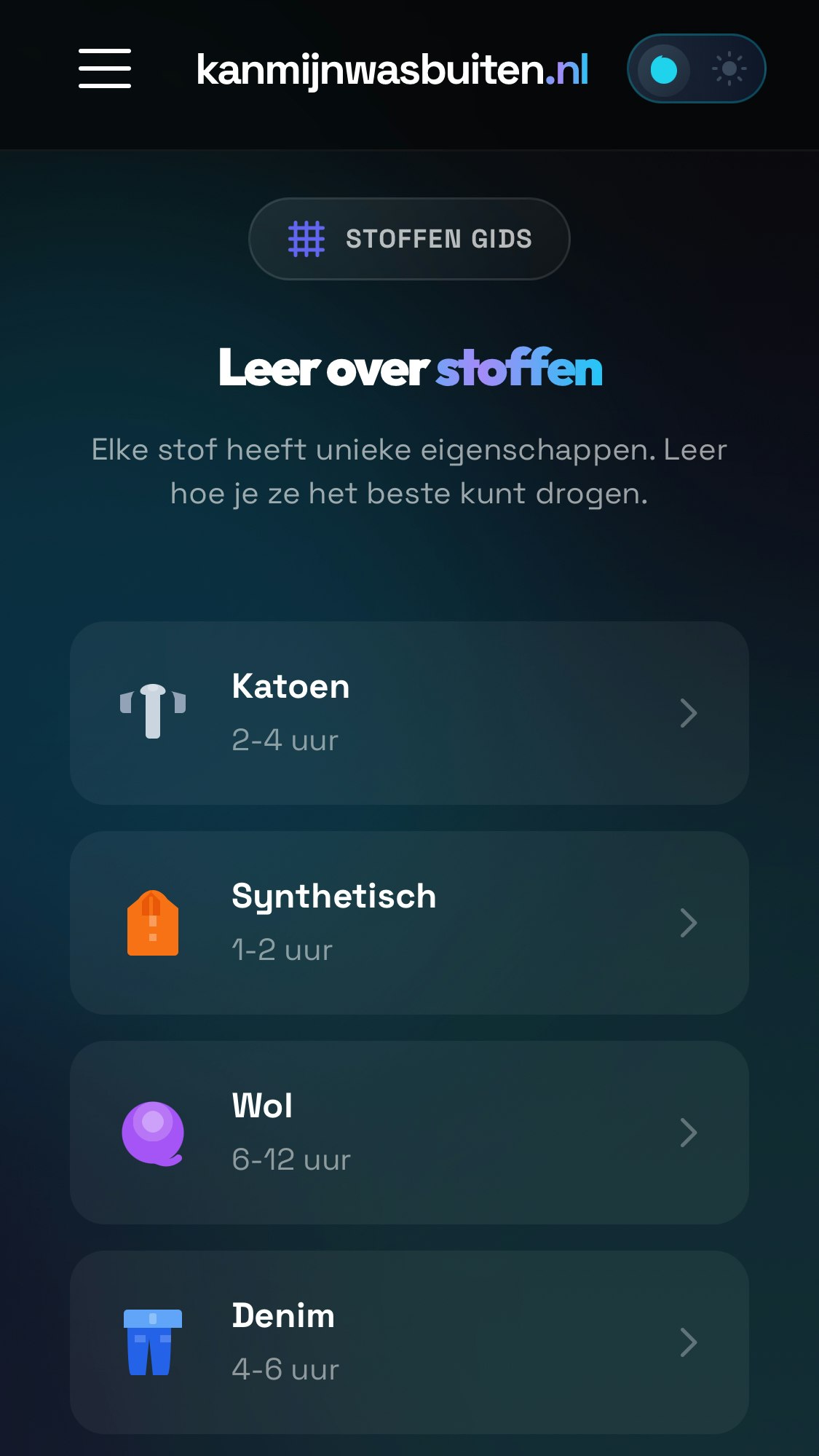Image resolution: width=819 pixels, height=1456 pixels.
Task: Open the Denim fabric card
Action: point(409,1344)
